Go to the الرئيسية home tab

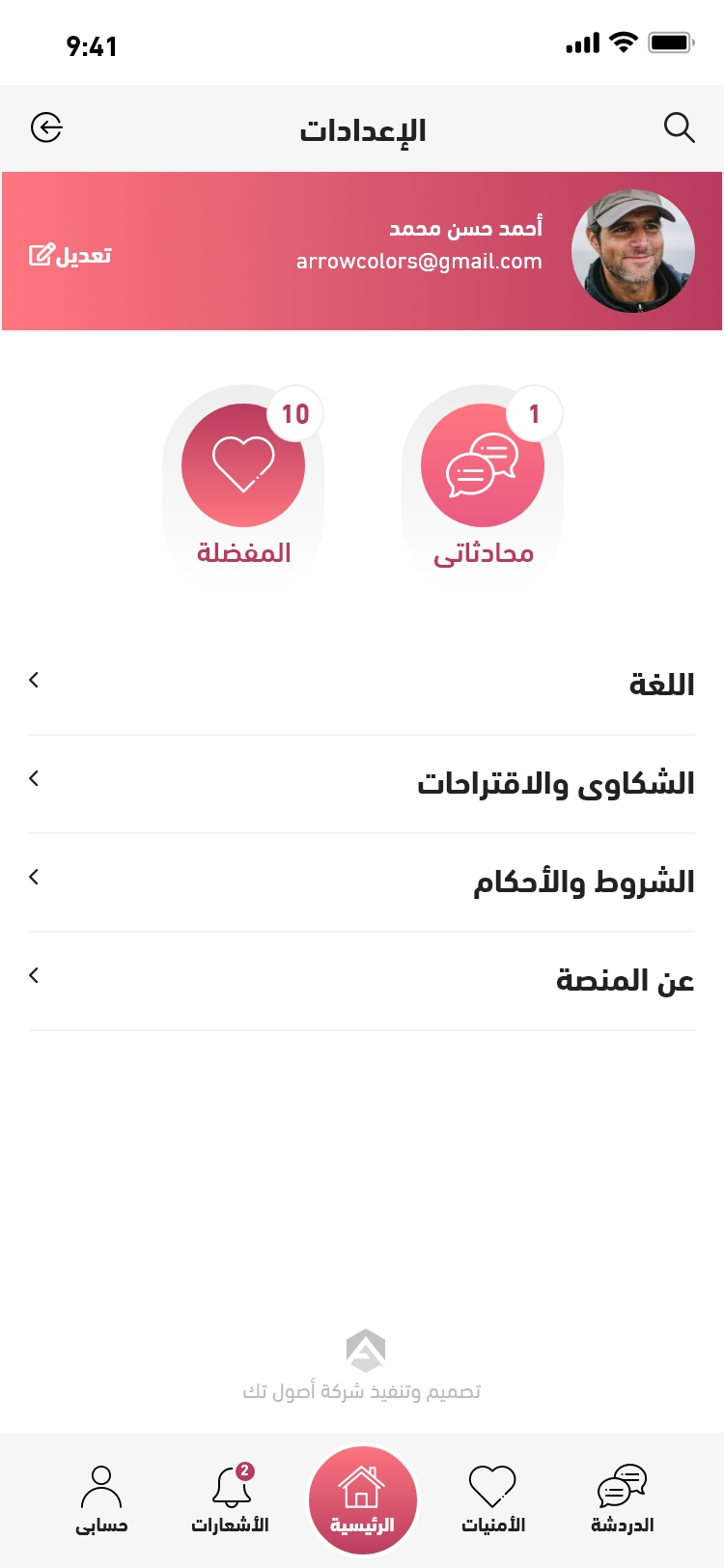[362, 1499]
